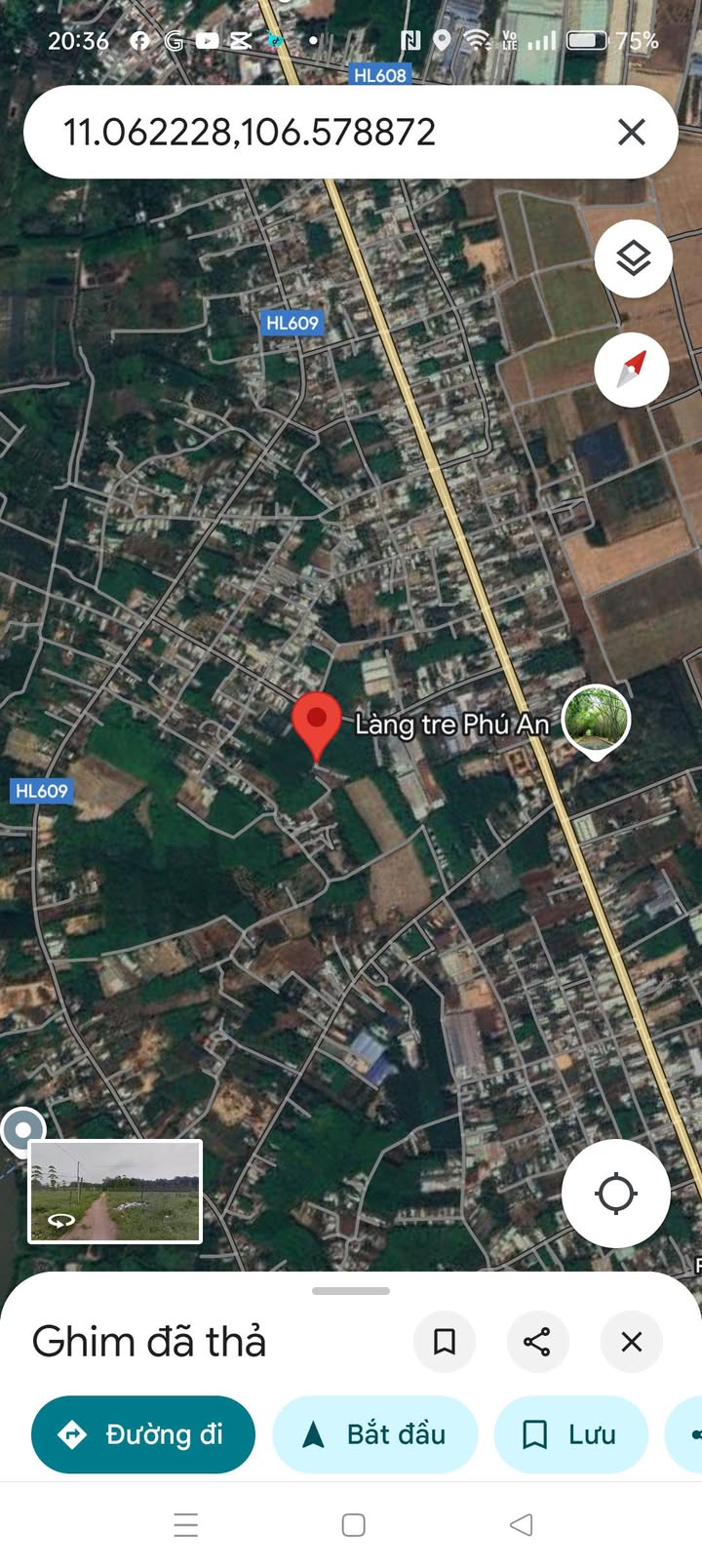Close the dropped pin panel
The height and width of the screenshot is (1568, 702).
pos(632,1342)
